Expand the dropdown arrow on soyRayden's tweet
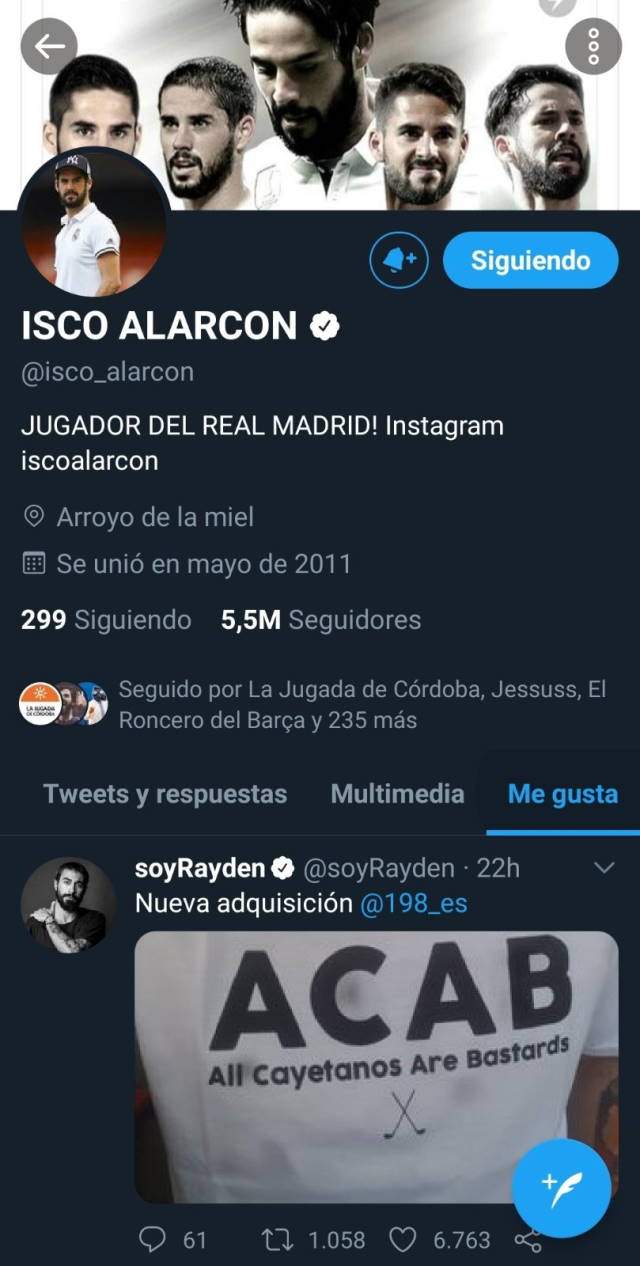 pyautogui.click(x=604, y=869)
